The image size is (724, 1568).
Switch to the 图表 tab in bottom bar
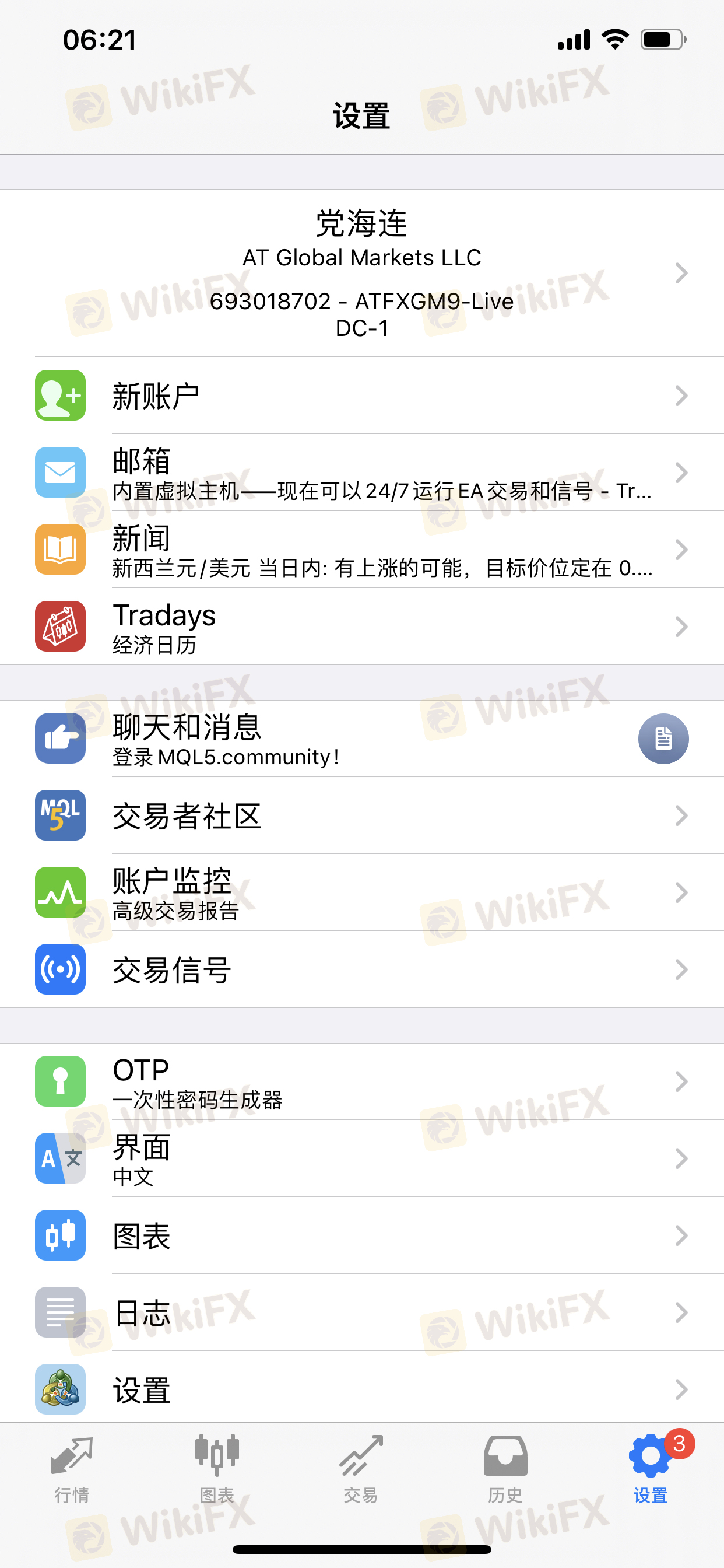point(217,1469)
